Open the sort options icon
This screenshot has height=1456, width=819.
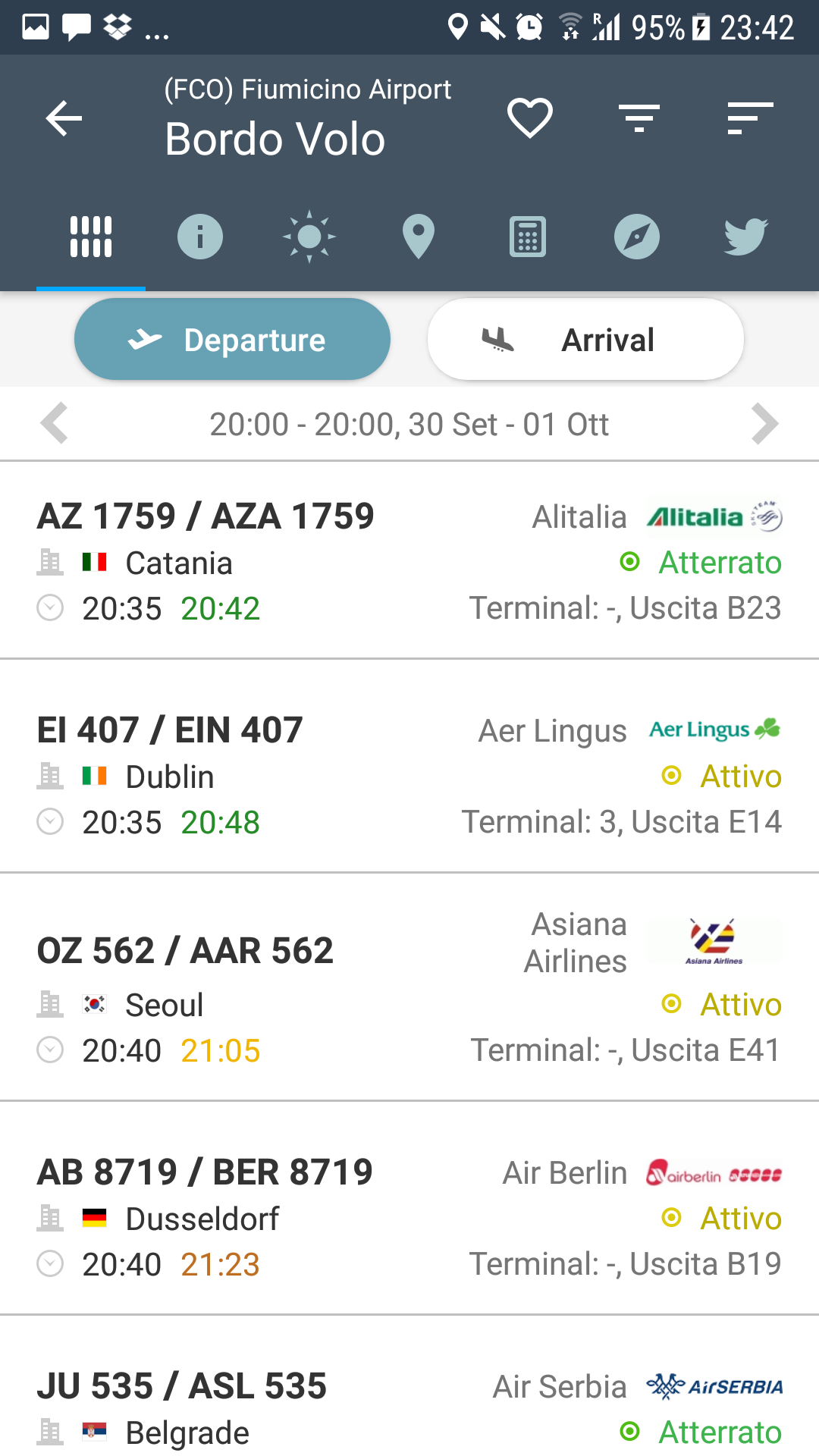[749, 118]
